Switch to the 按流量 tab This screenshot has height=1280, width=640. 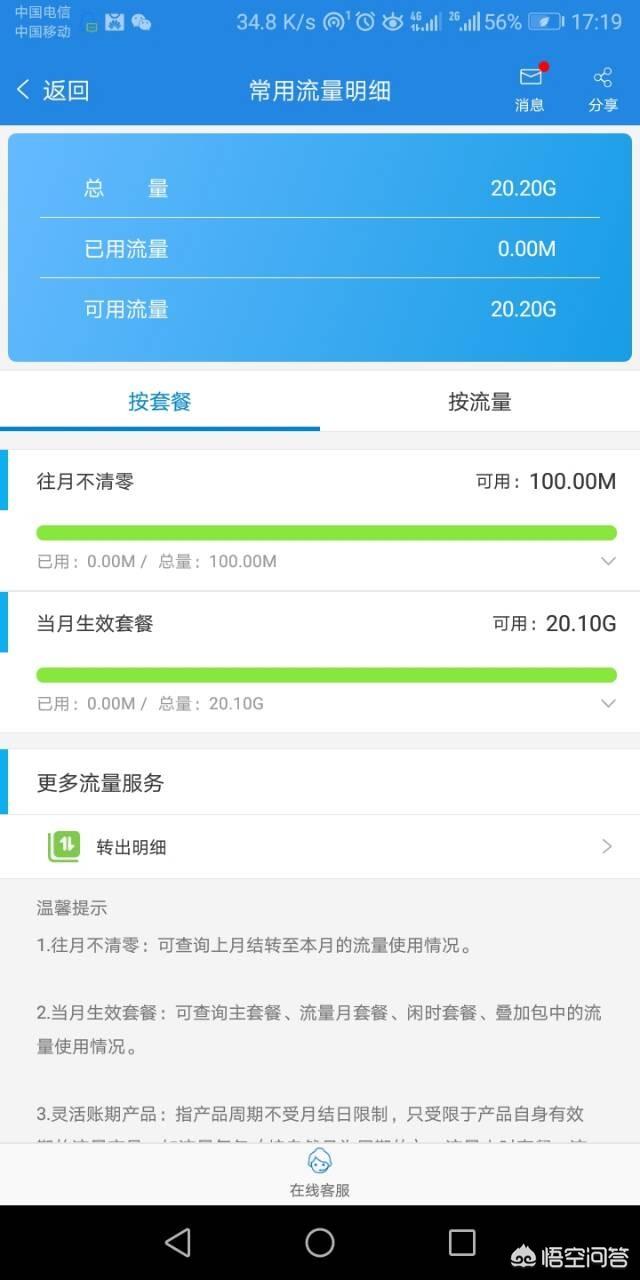click(x=480, y=402)
